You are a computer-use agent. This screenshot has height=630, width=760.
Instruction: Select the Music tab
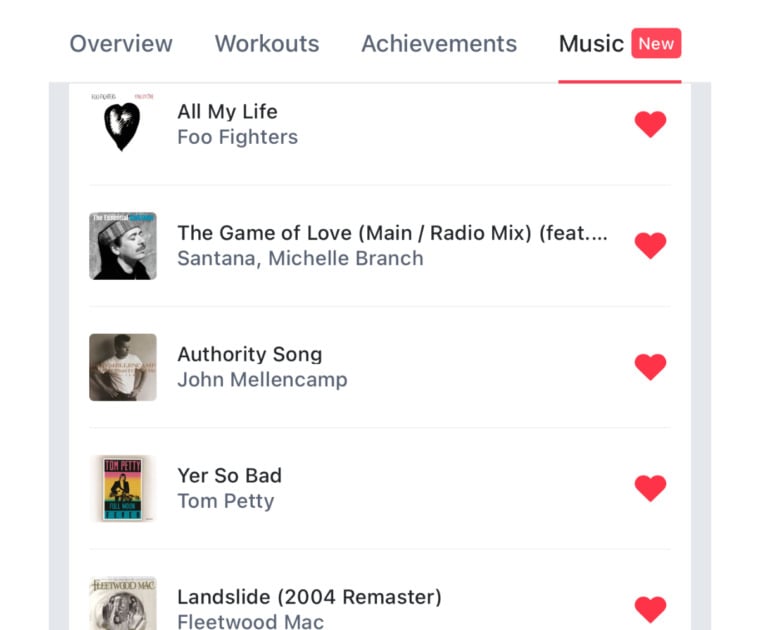[591, 44]
